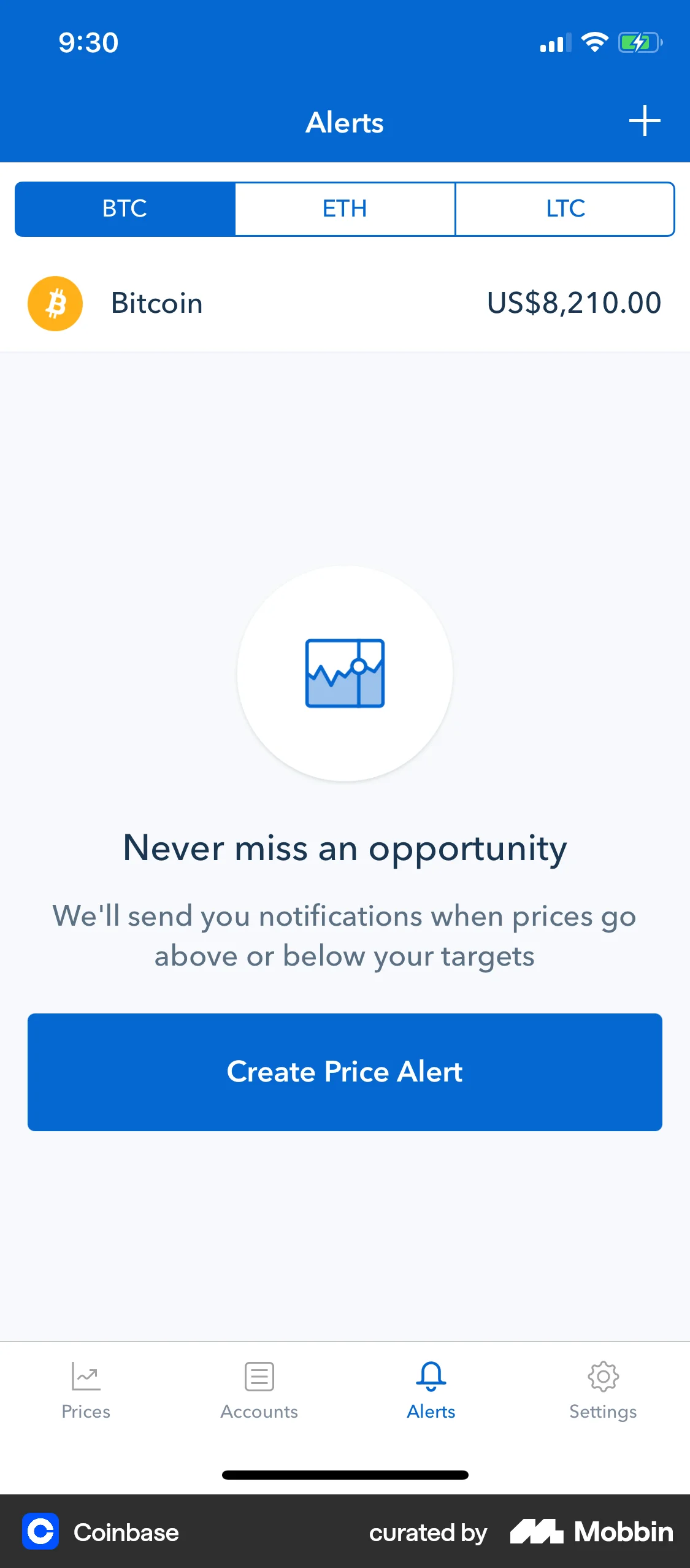Image resolution: width=690 pixels, height=1568 pixels.
Task: Tap the Coinbase logo at the bottom
Action: 40,1532
